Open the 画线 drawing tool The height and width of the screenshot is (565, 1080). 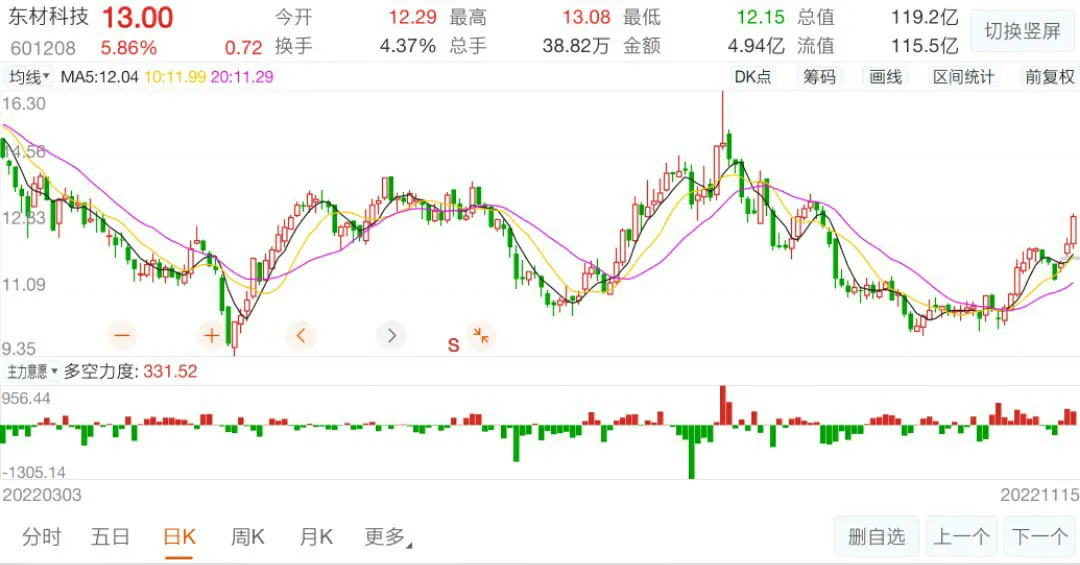(x=885, y=77)
